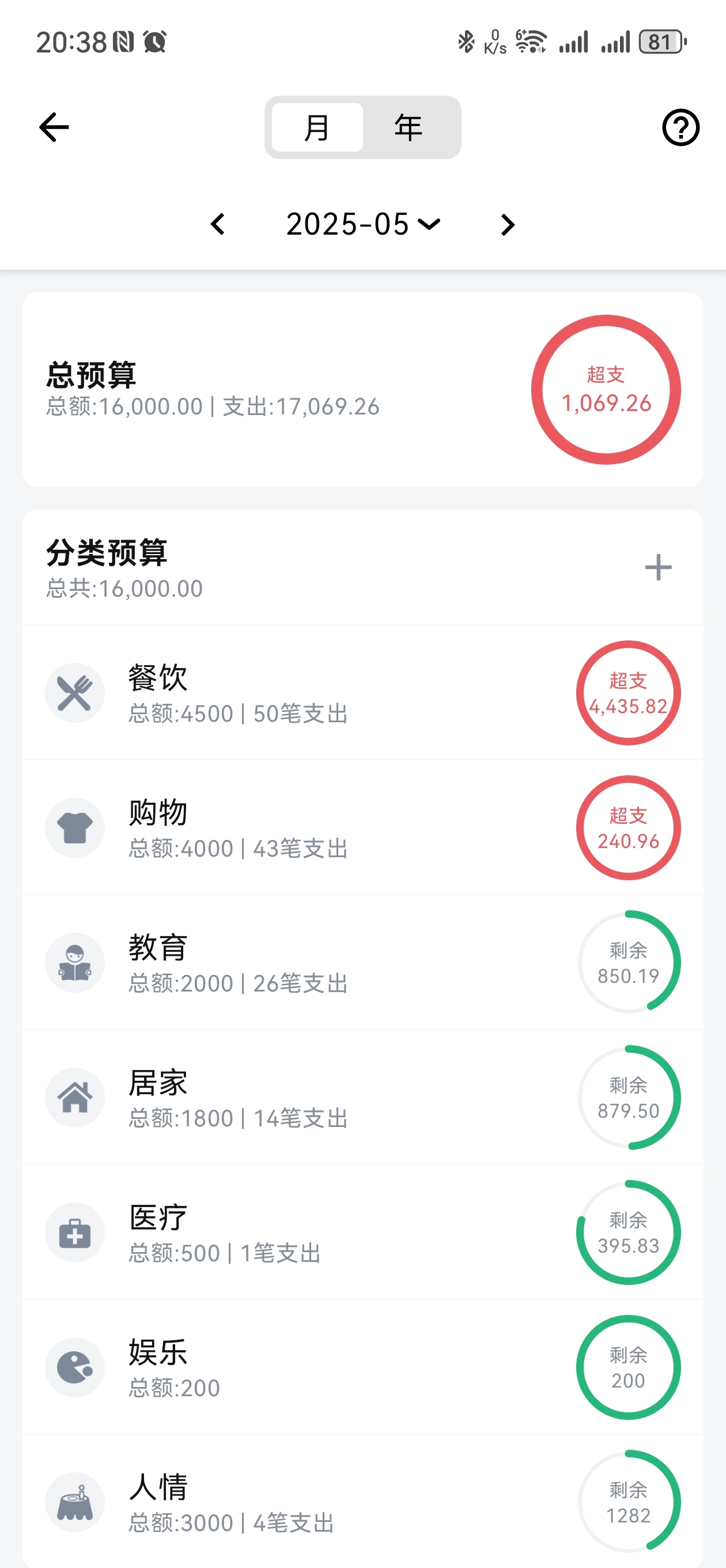Open the 购物 budget row

(362, 828)
